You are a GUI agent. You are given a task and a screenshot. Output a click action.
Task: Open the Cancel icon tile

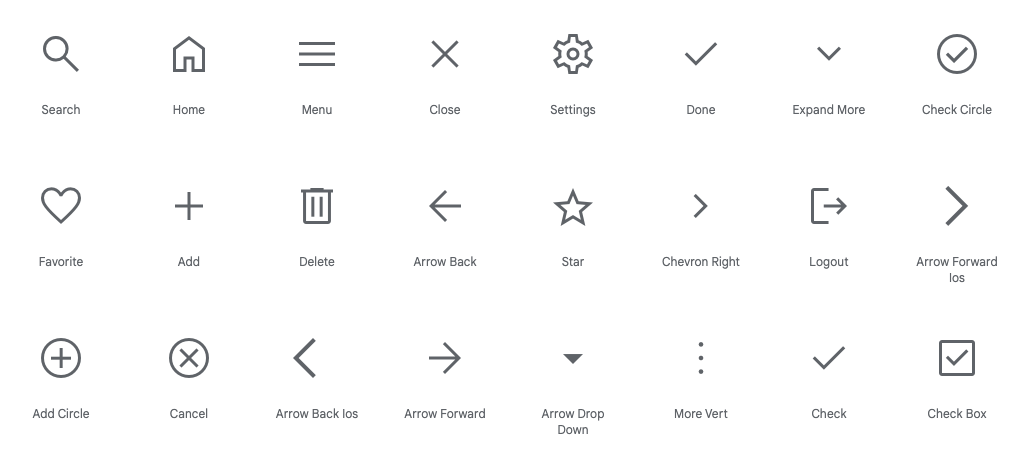[x=189, y=358]
